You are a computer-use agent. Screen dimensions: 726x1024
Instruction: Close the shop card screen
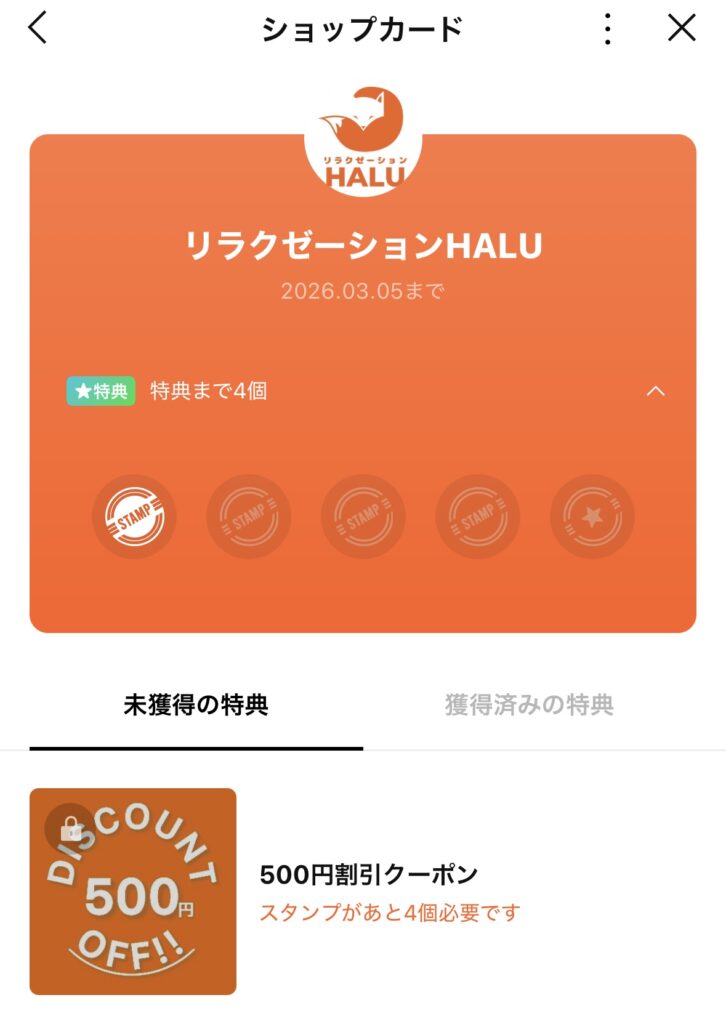tap(681, 29)
